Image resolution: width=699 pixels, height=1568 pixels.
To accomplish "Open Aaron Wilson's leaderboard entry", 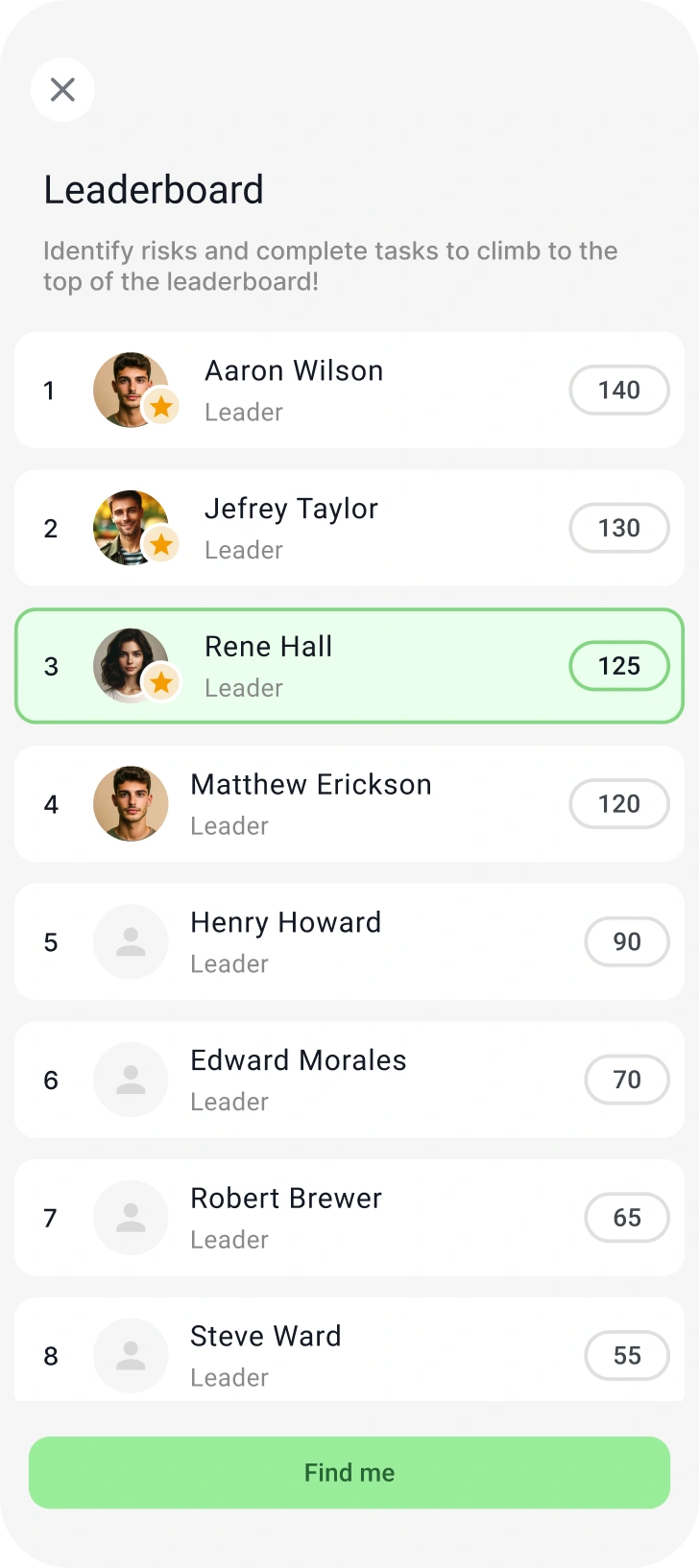I will pyautogui.click(x=349, y=390).
